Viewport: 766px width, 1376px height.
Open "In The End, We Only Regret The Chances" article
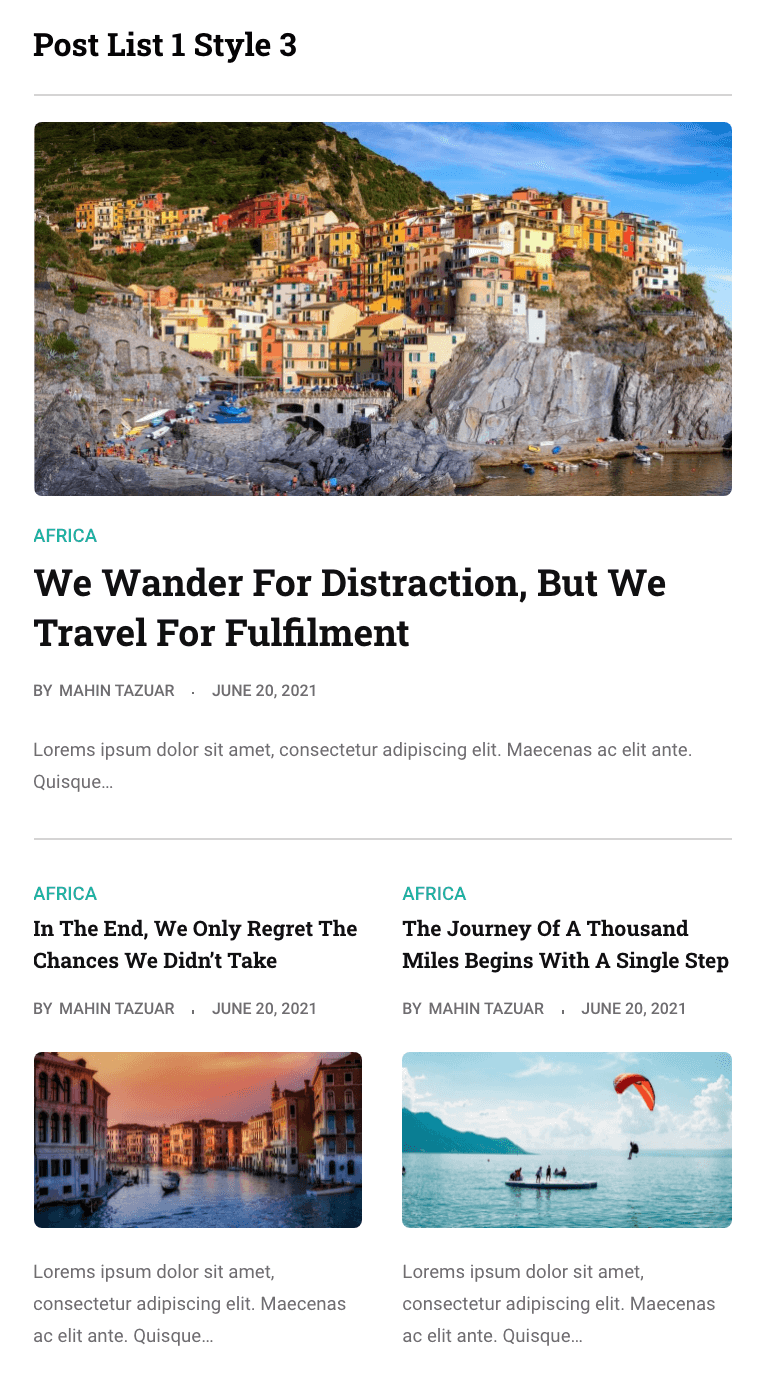pyautogui.click(x=195, y=944)
